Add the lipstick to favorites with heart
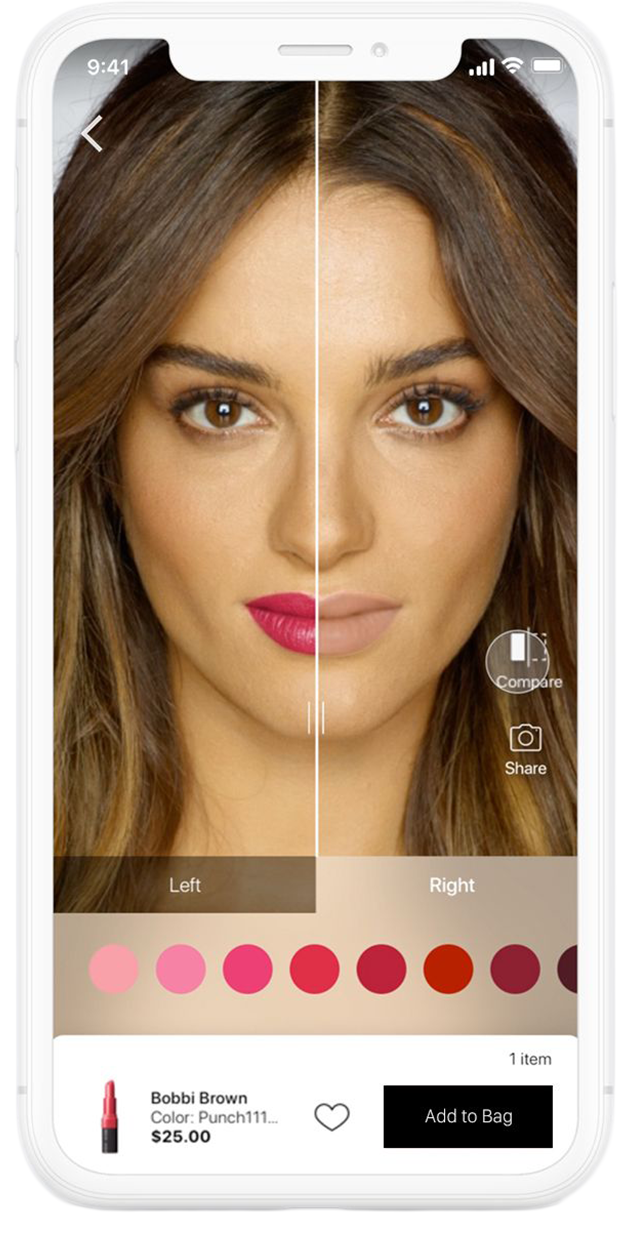643x1242 pixels. [x=332, y=1117]
